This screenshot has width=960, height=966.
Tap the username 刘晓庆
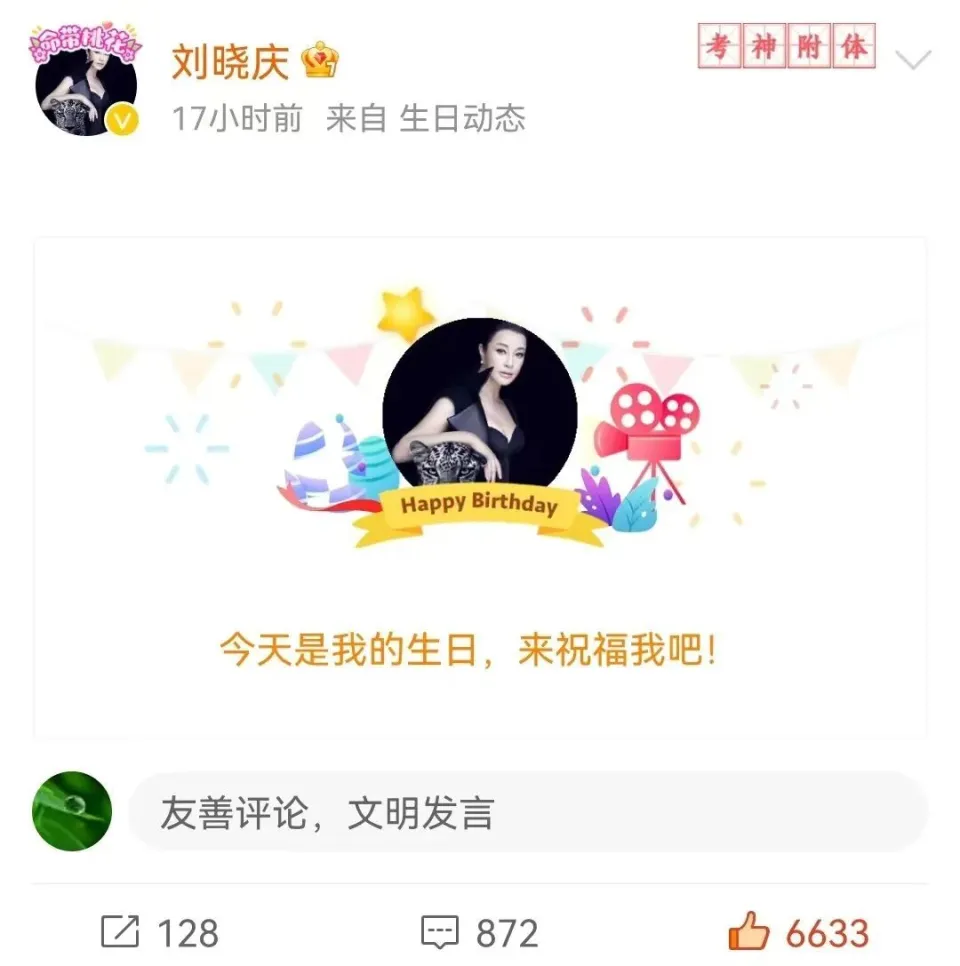(230, 62)
